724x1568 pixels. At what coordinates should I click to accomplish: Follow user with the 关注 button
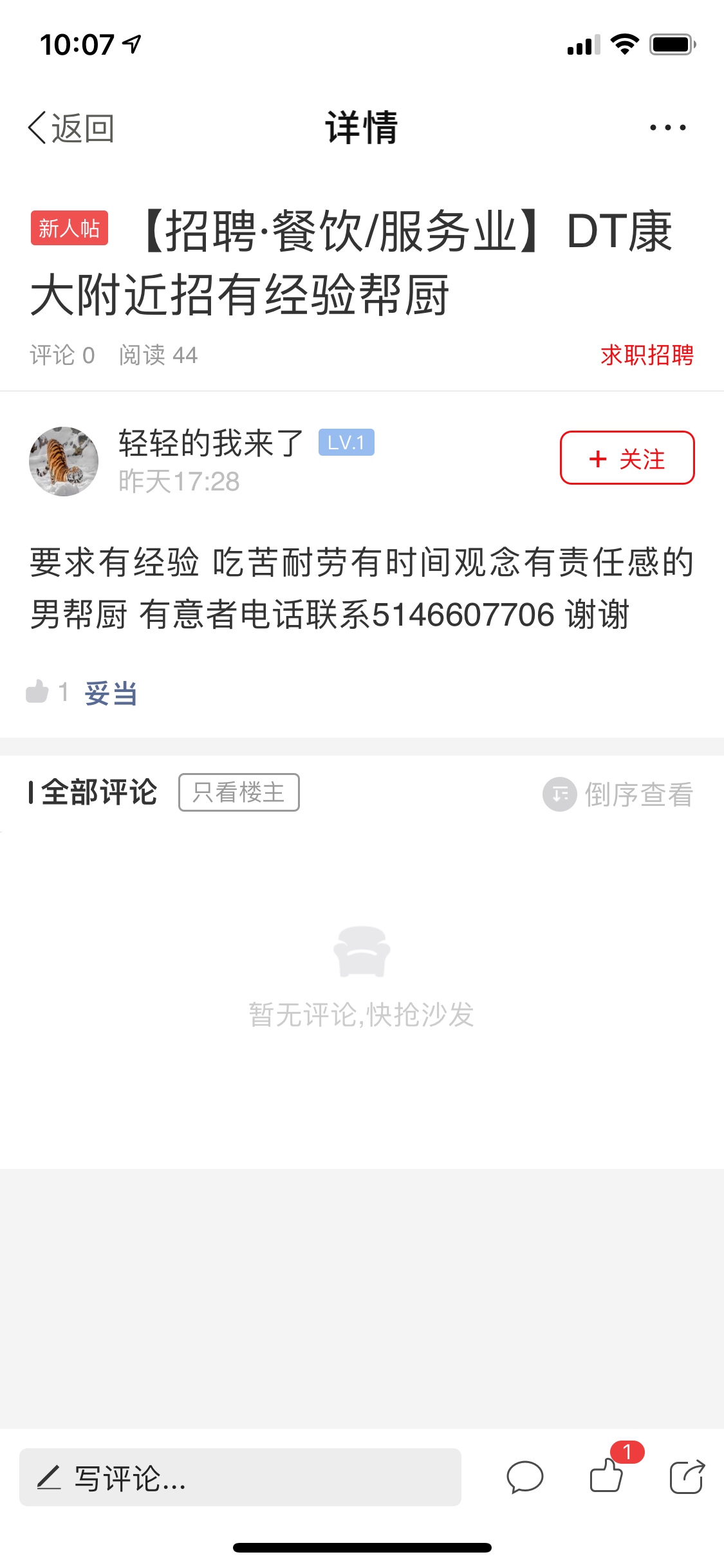tap(627, 458)
